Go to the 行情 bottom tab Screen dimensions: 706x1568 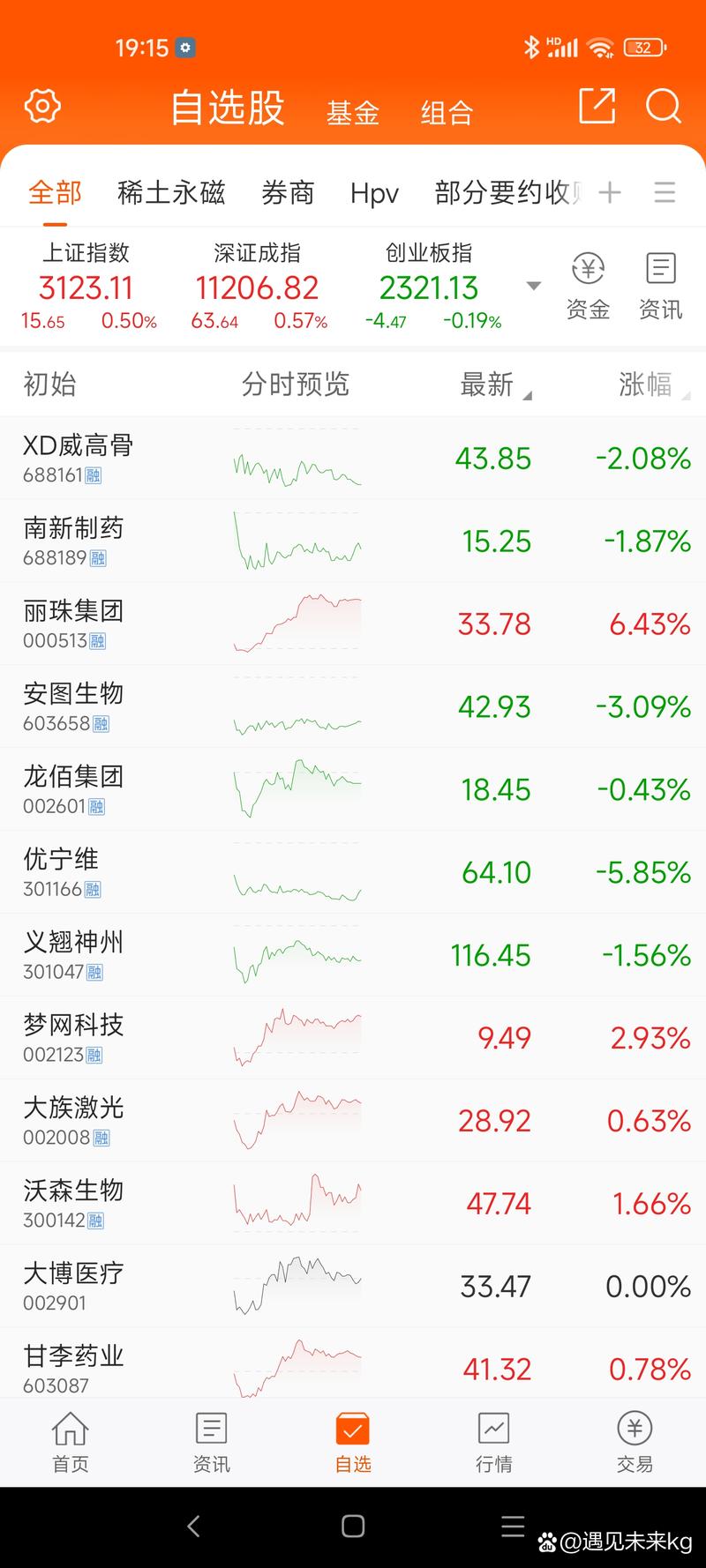[x=493, y=1442]
